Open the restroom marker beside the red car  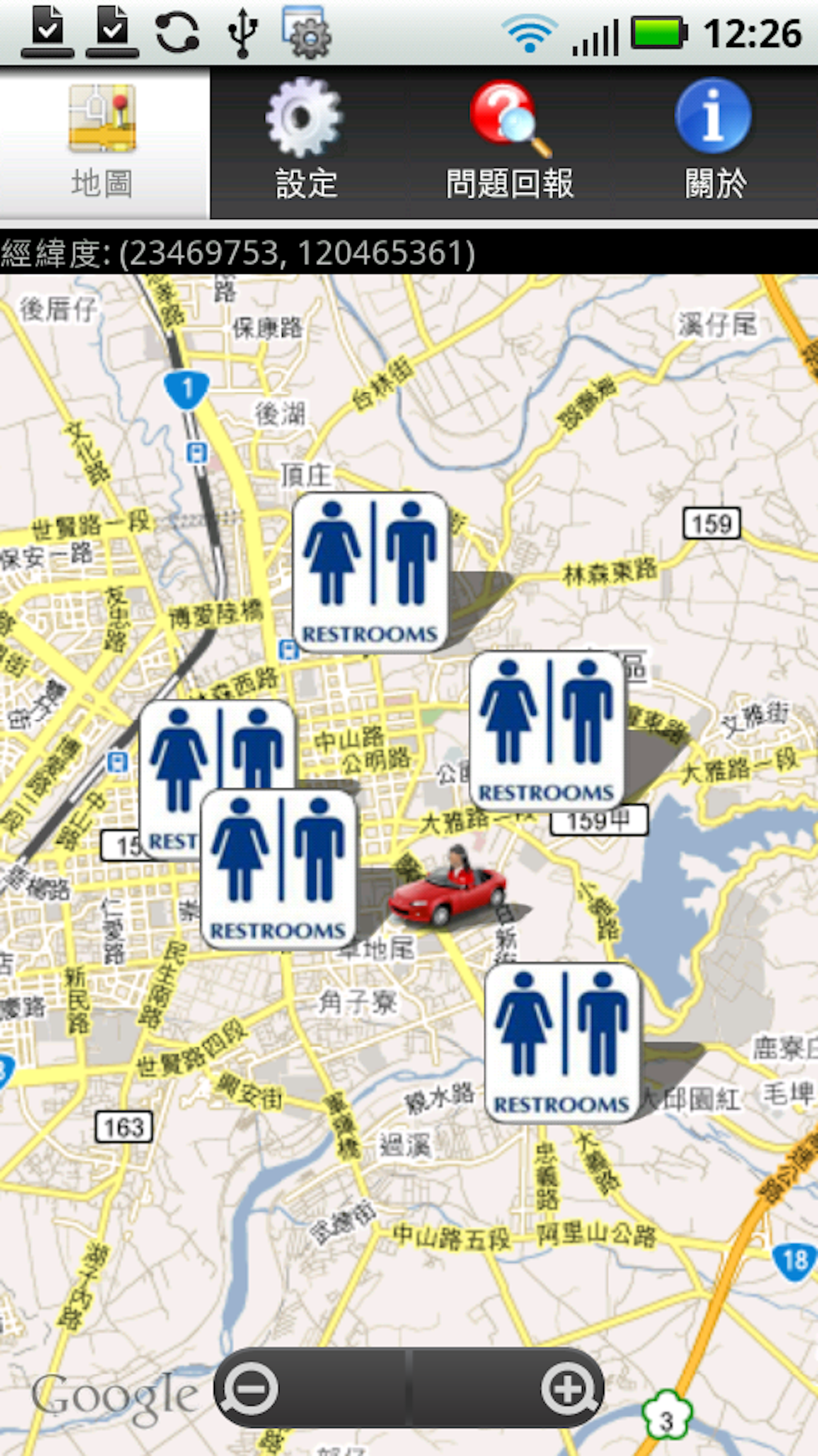click(x=278, y=869)
